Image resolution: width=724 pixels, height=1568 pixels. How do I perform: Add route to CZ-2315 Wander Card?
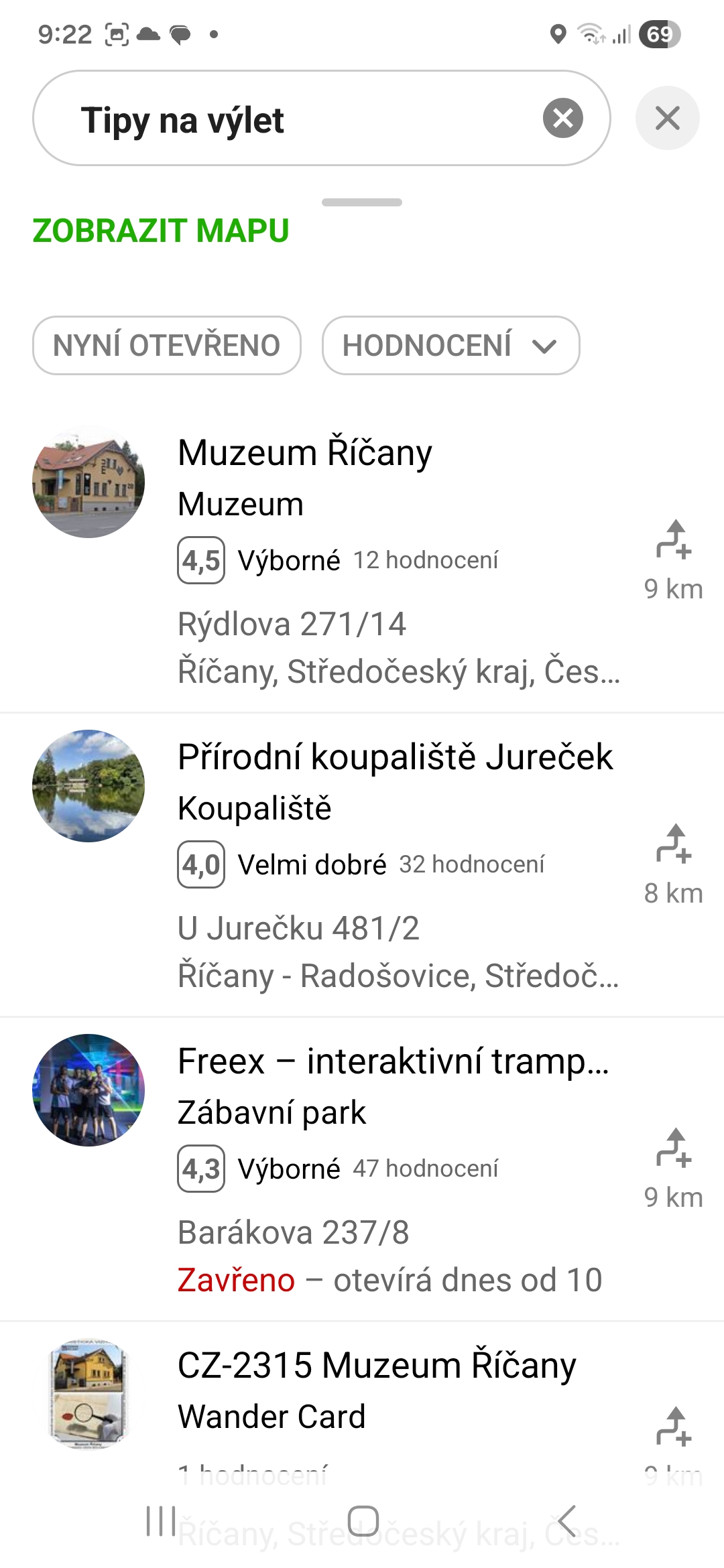673,1427
